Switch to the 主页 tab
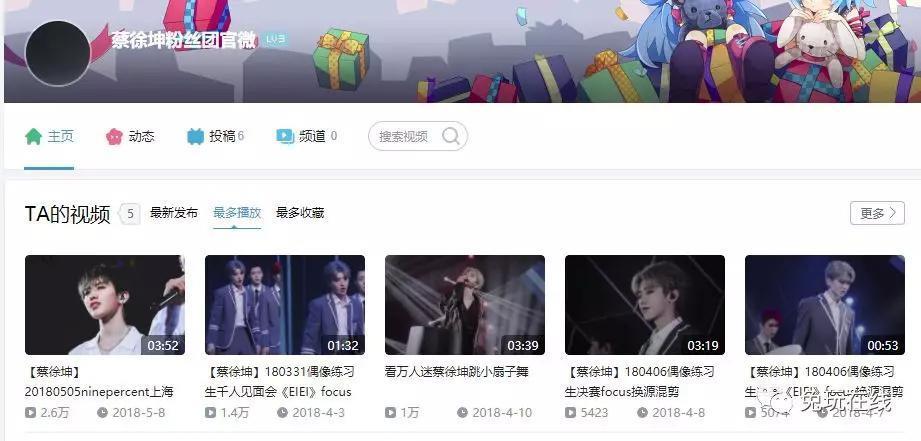 coord(49,136)
